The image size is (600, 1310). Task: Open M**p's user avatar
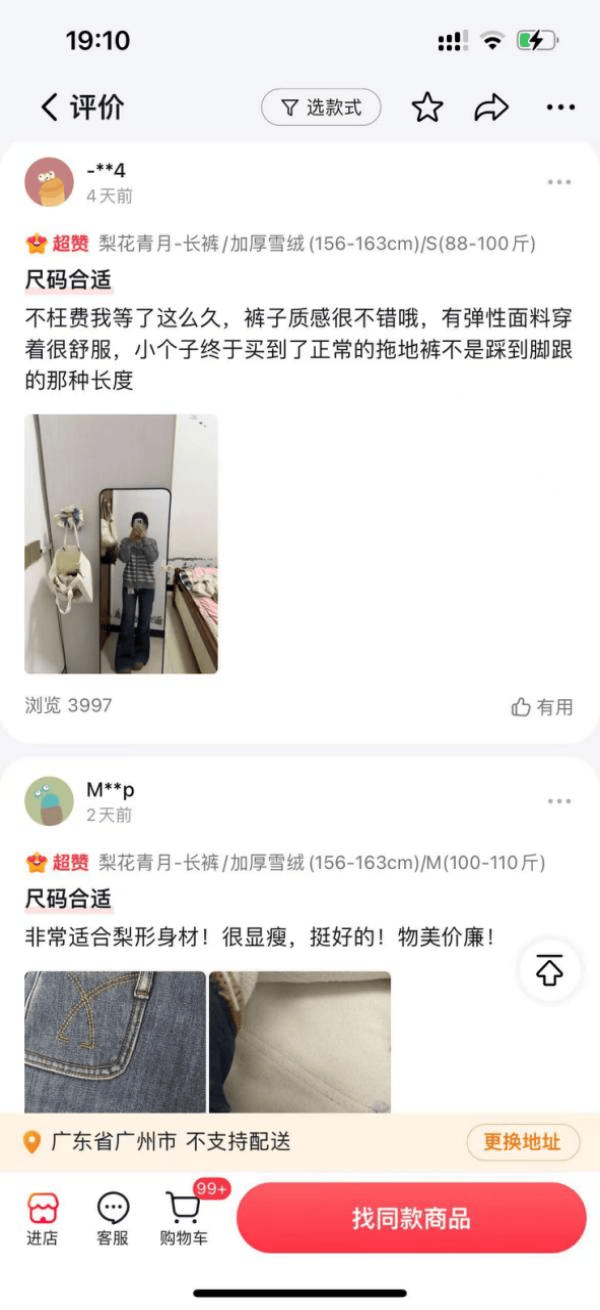[x=49, y=801]
